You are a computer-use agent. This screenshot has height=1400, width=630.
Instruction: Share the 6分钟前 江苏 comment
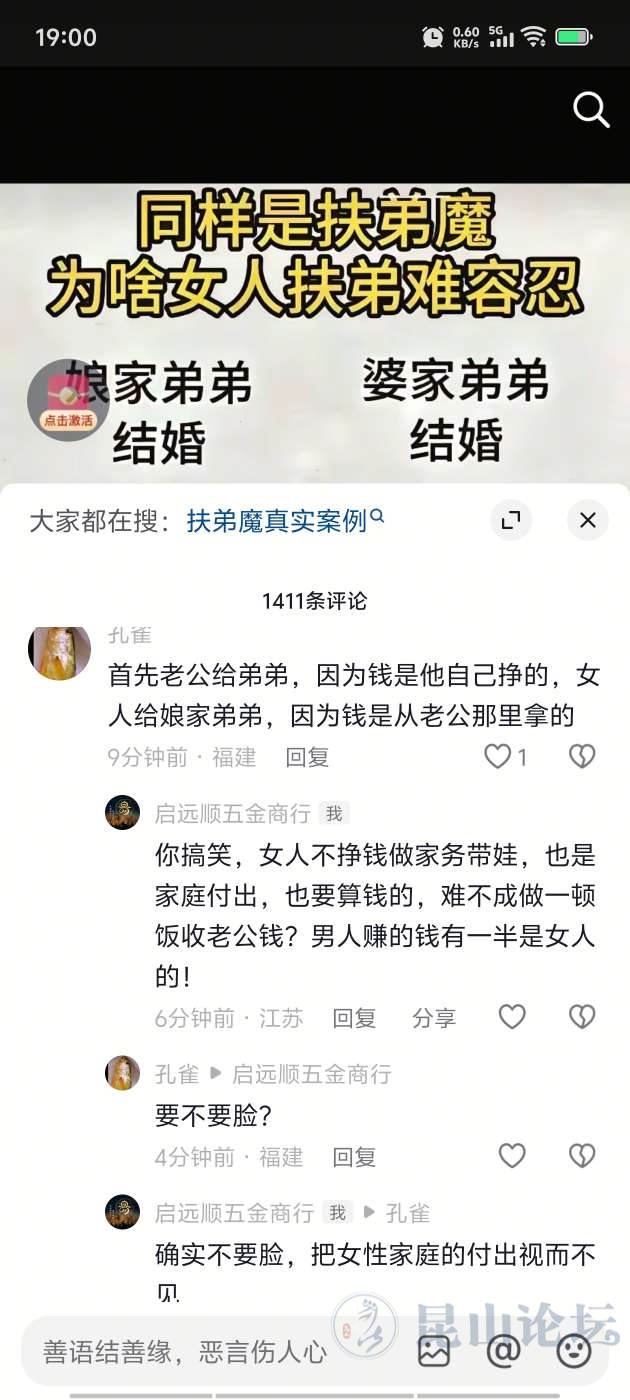(434, 1018)
